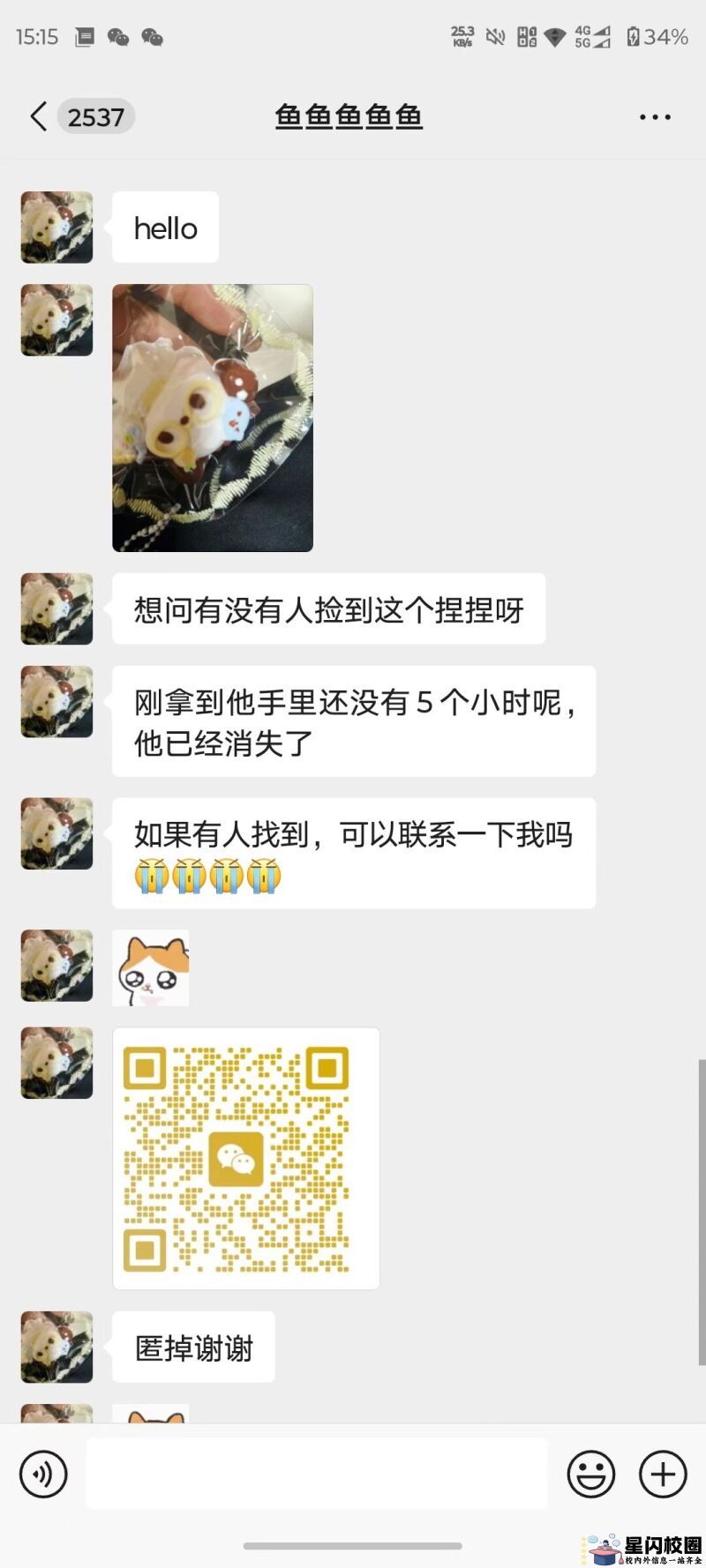Open the chat info overflow menu
The width and height of the screenshot is (706, 1568).
[655, 117]
